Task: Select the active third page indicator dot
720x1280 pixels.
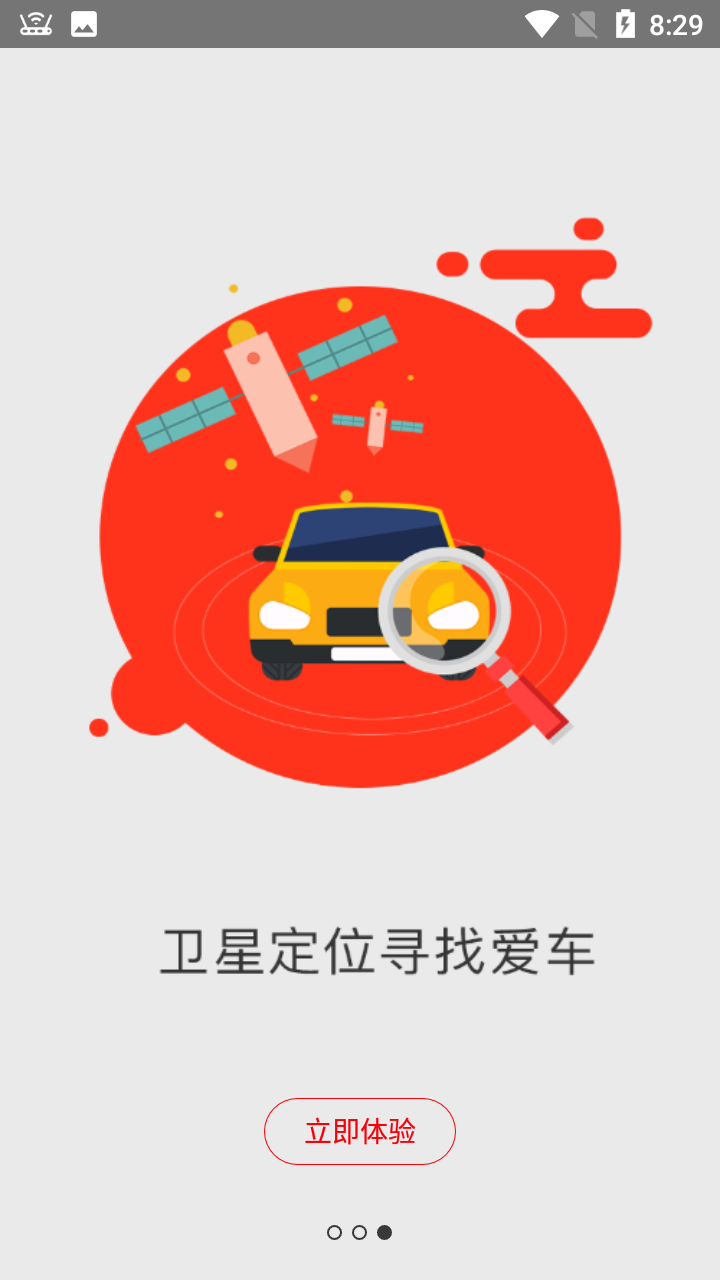Action: coord(386,1234)
